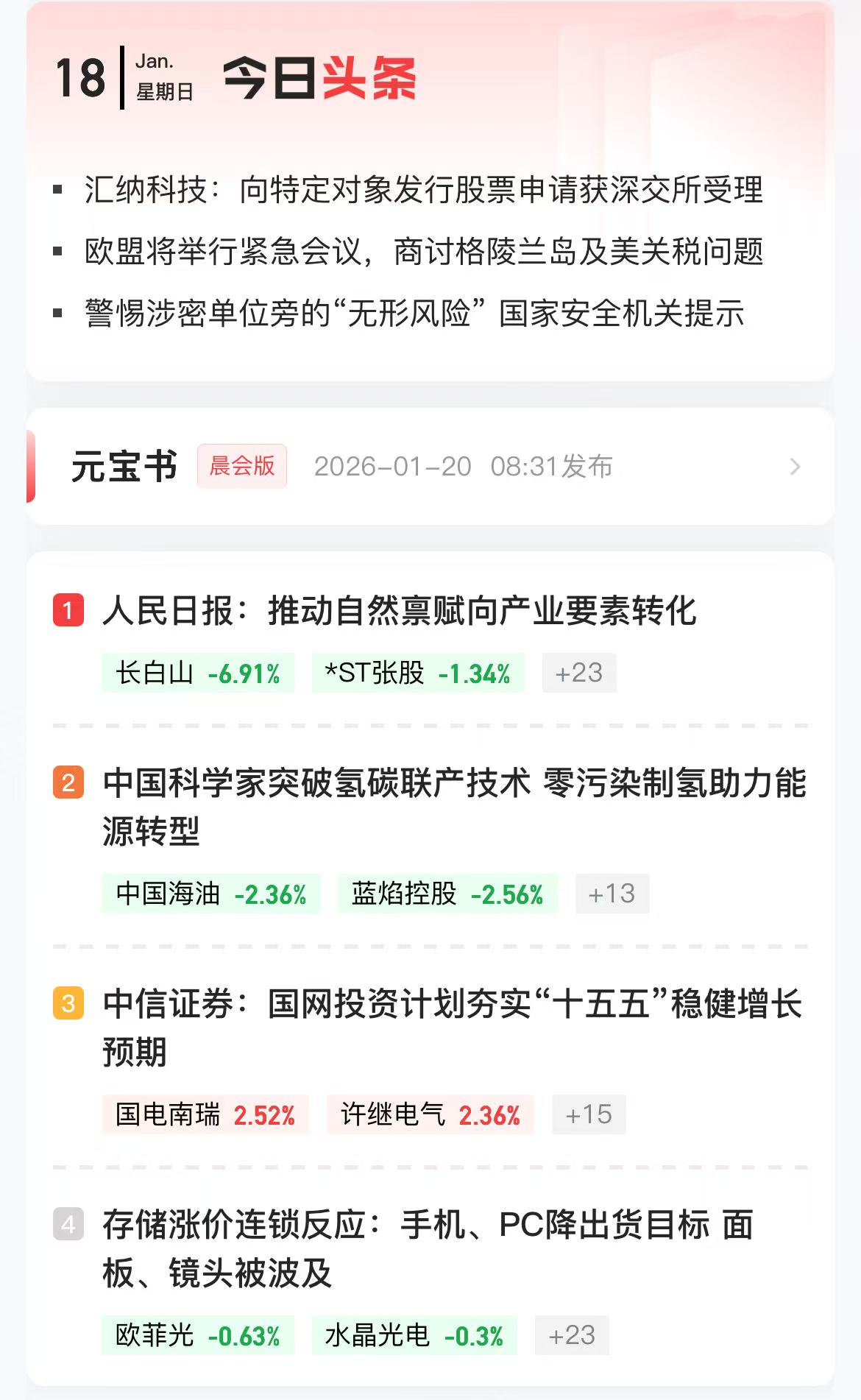View 蓝焰控股 stock details

coord(447,894)
